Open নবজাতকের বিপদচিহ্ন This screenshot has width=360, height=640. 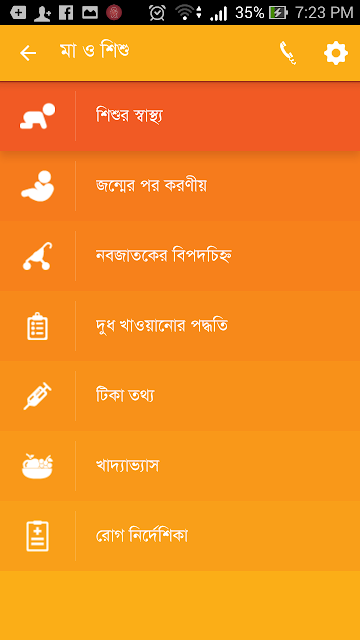coord(180,256)
